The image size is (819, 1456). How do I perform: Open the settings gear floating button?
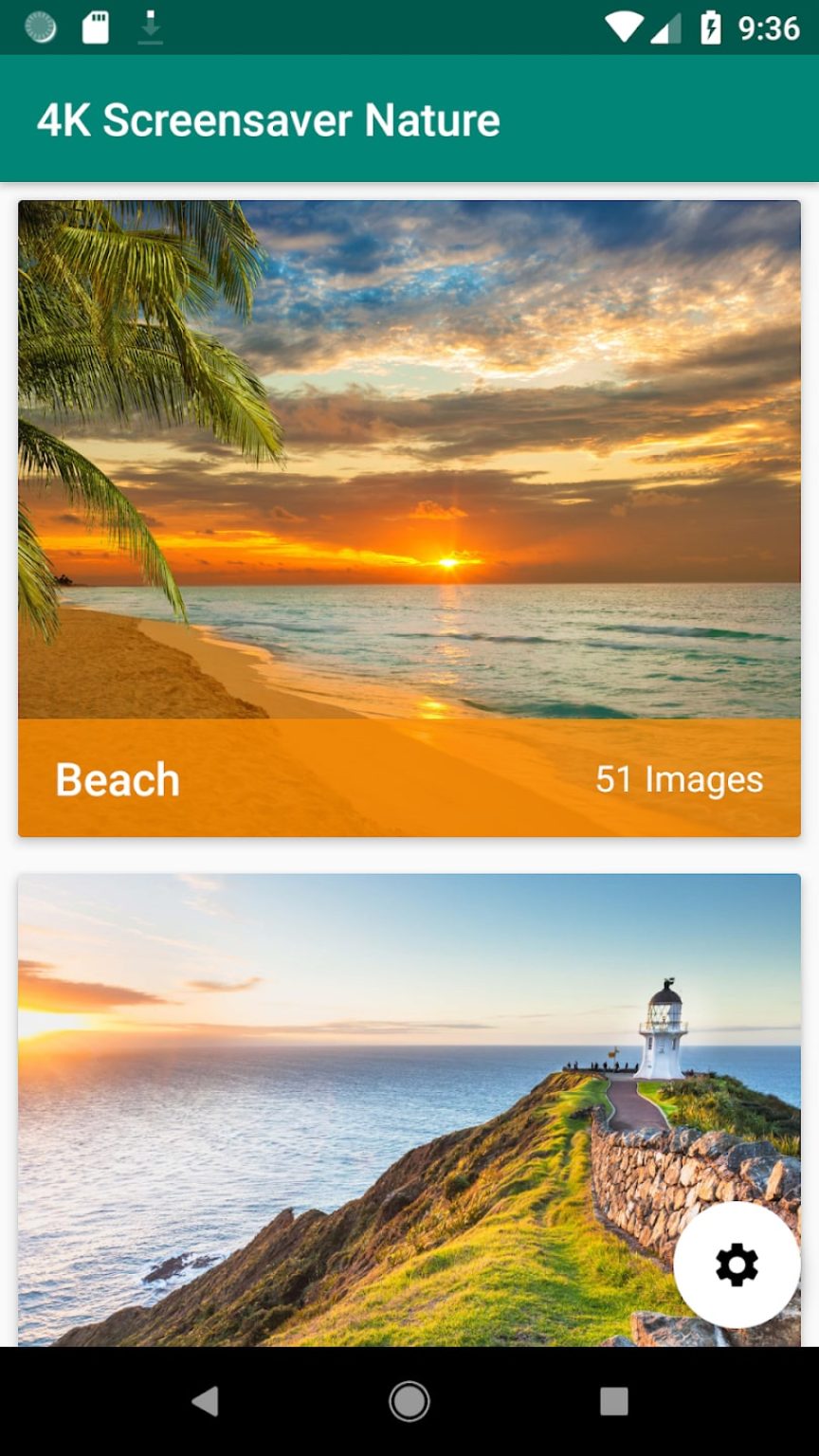click(737, 1264)
